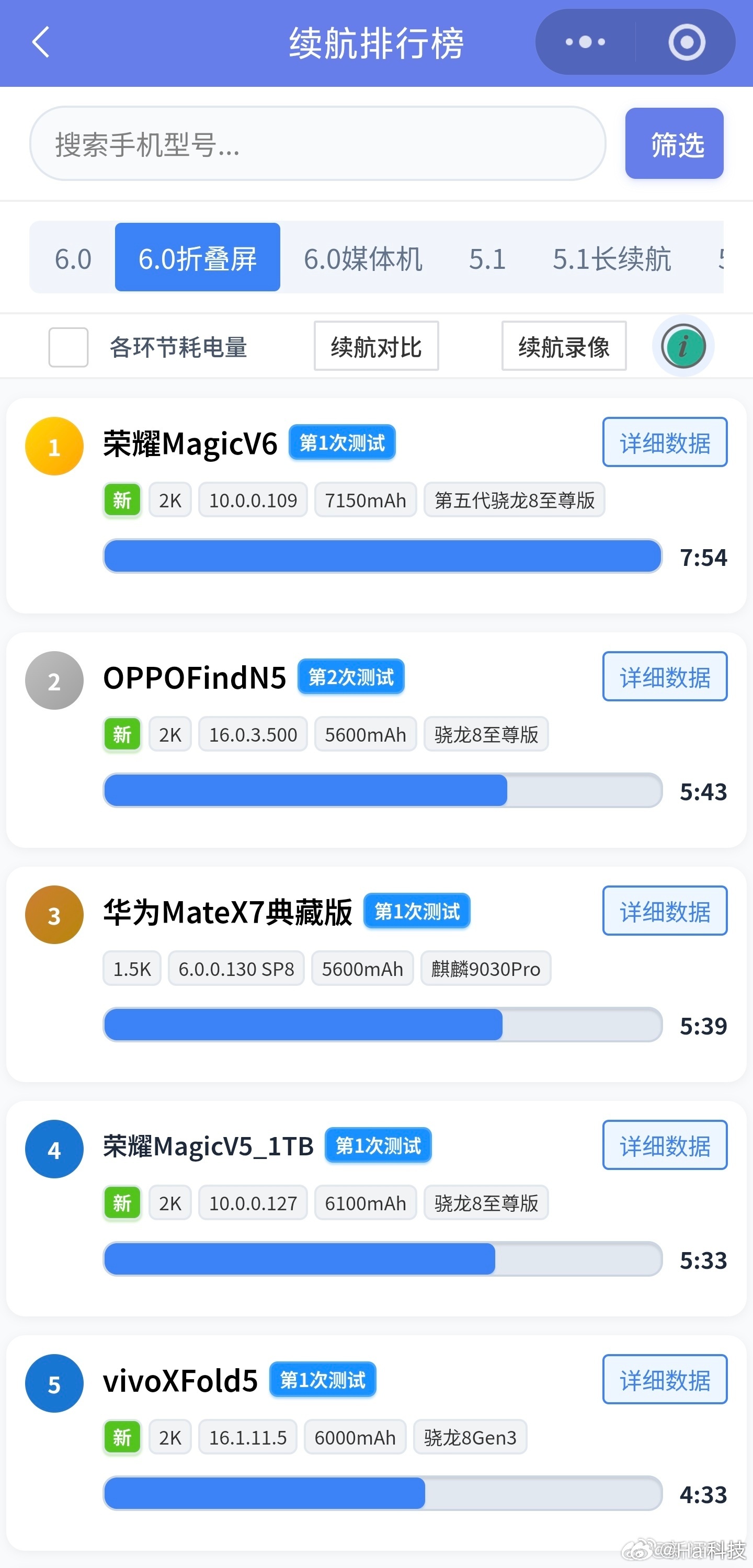The height and width of the screenshot is (1568, 753).
Task: Tap the back arrow at top left
Action: pos(39,42)
